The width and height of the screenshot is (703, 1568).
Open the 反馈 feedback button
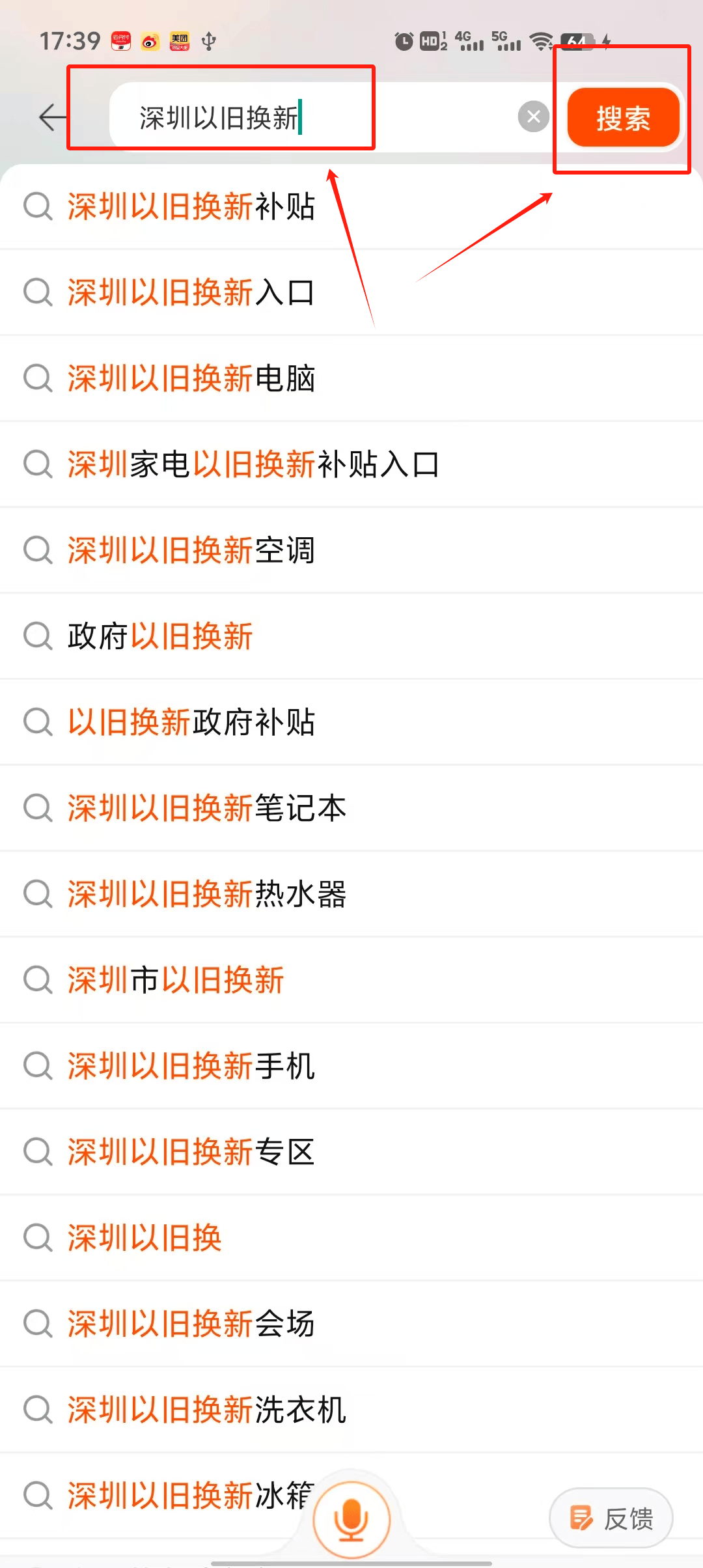(611, 1519)
